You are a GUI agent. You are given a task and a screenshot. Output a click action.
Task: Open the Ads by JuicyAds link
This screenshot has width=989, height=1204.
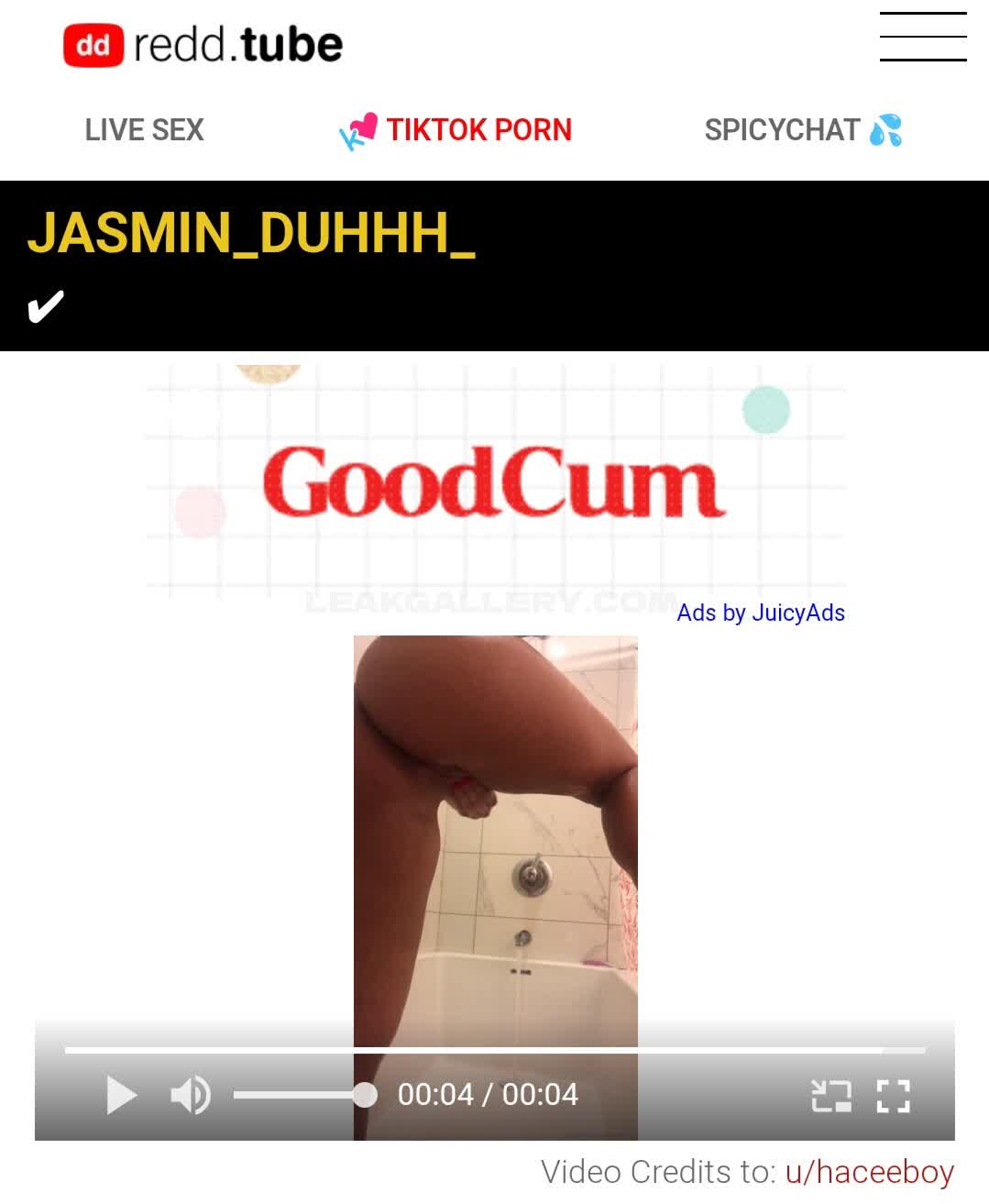[x=760, y=613]
